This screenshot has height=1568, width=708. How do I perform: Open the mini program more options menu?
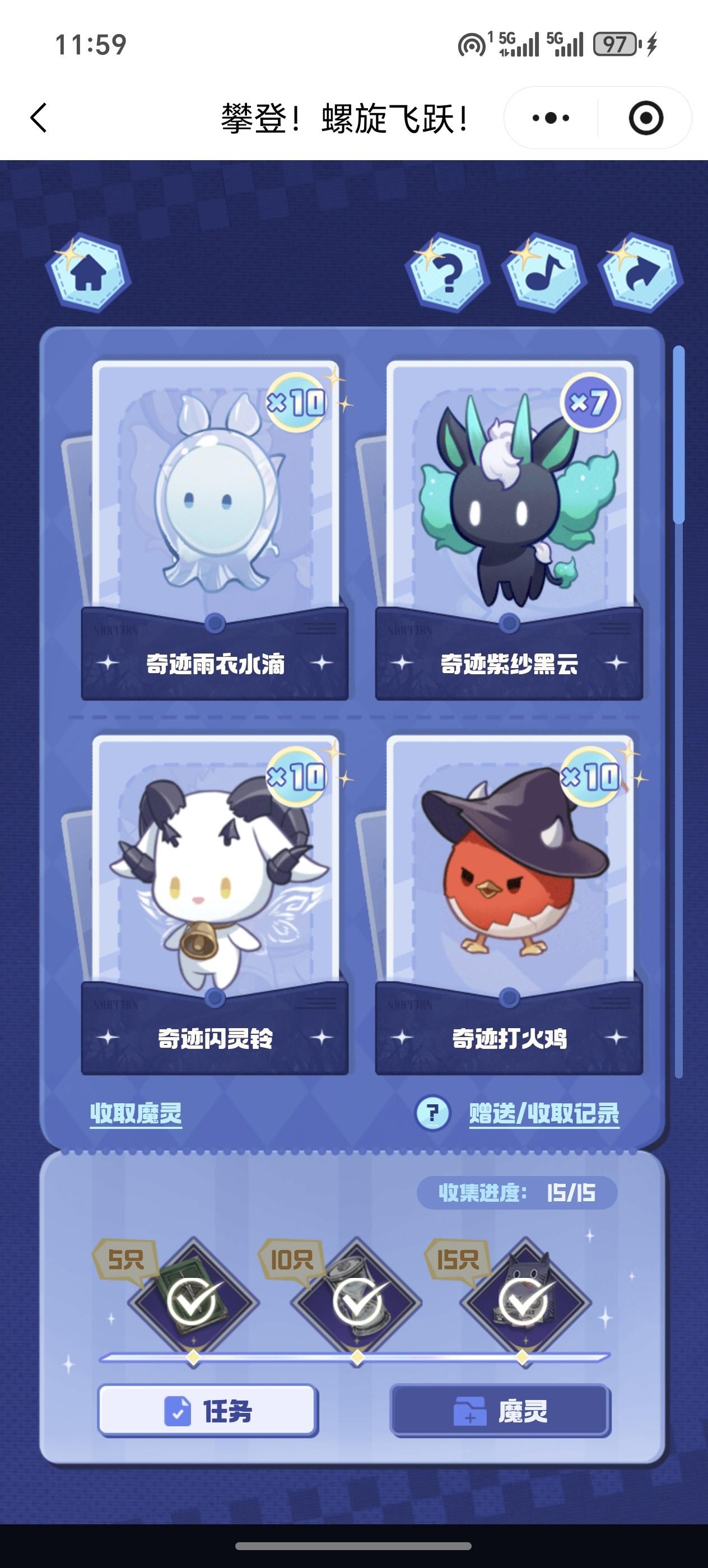pos(551,118)
